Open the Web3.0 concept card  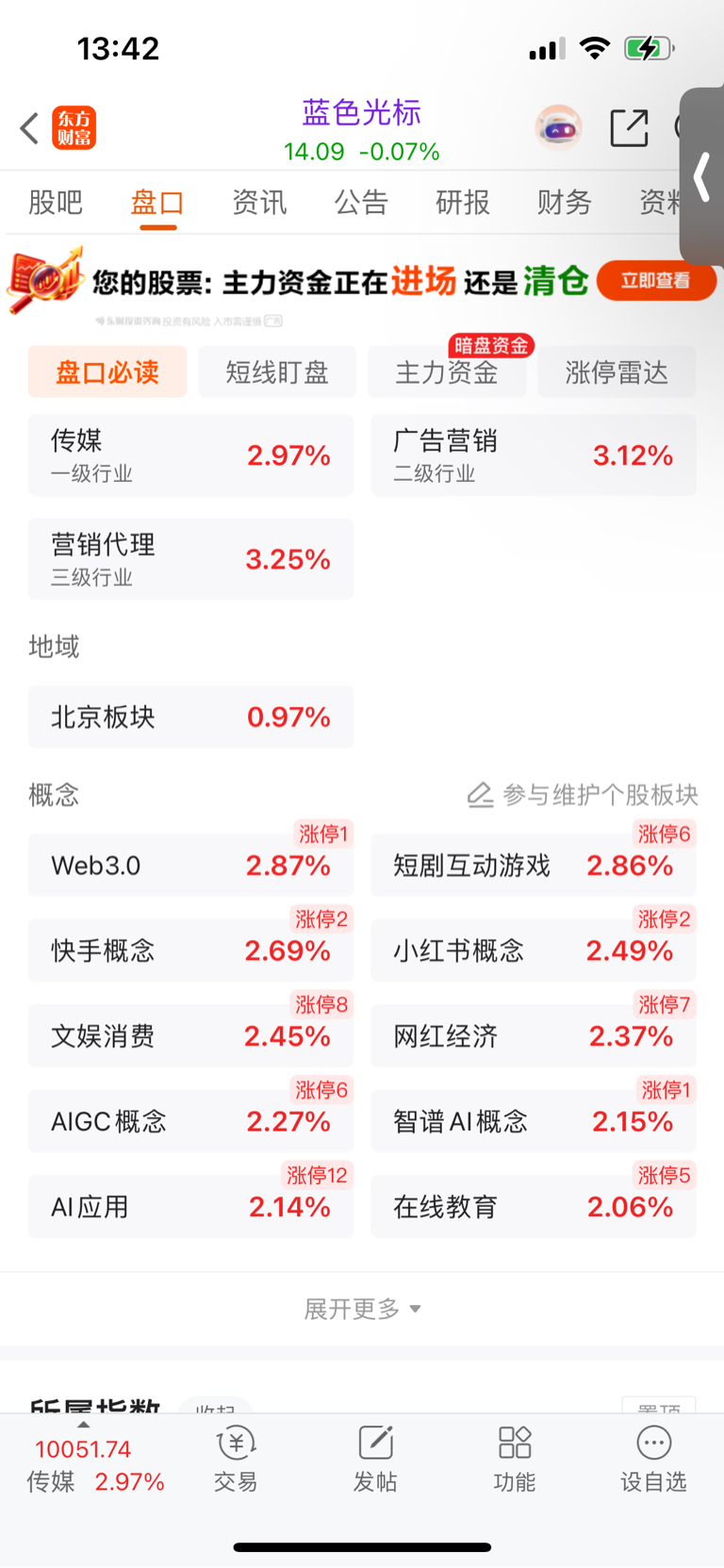190,866
